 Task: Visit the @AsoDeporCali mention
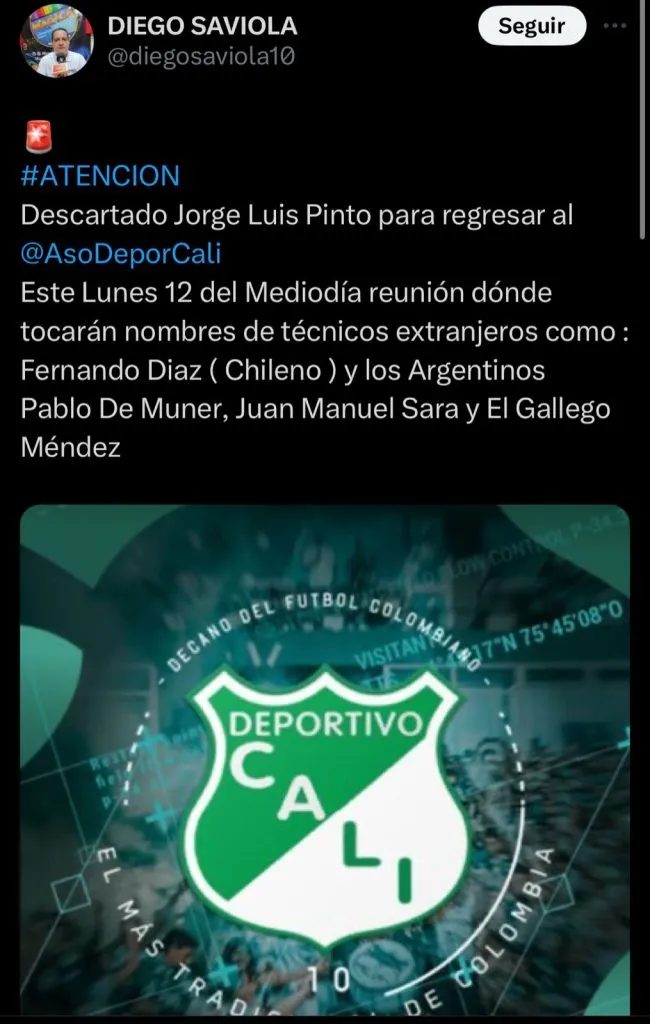(x=120, y=254)
